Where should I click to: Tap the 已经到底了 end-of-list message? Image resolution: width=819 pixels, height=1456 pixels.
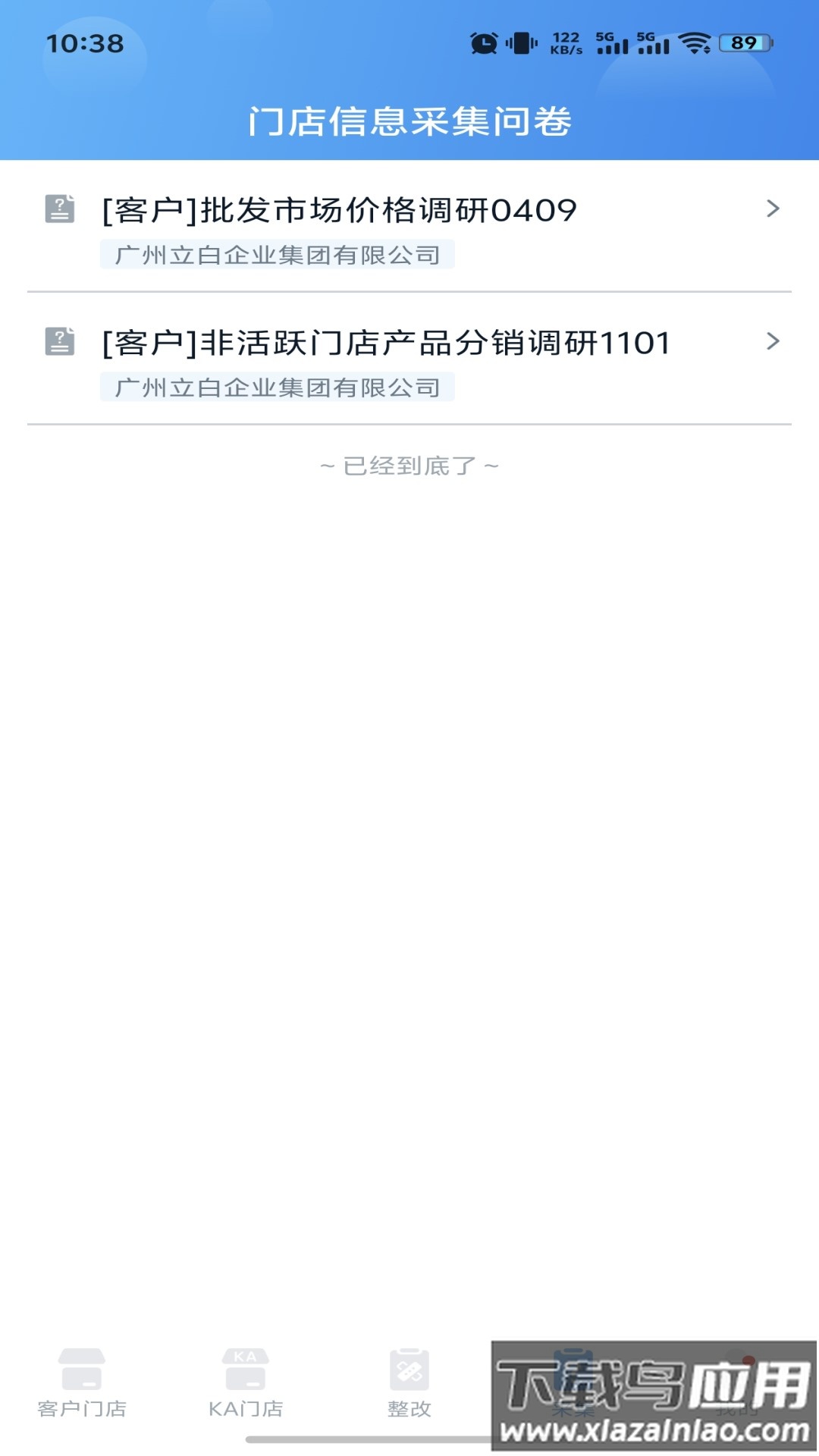[409, 466]
